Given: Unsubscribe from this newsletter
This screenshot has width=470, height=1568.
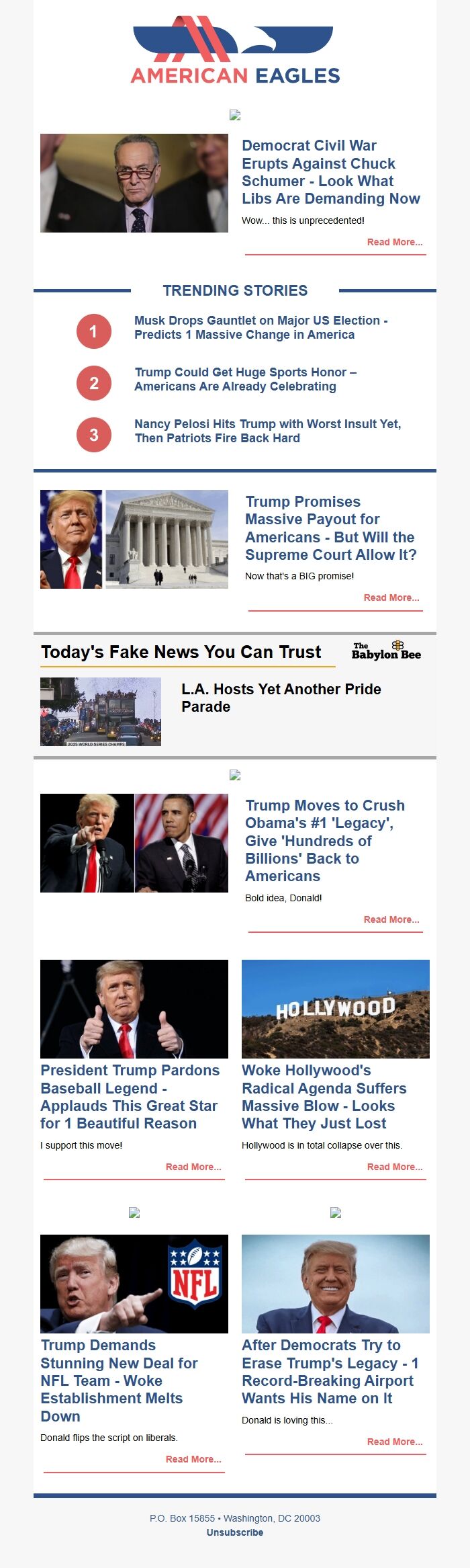Looking at the screenshot, I should (x=235, y=1532).
